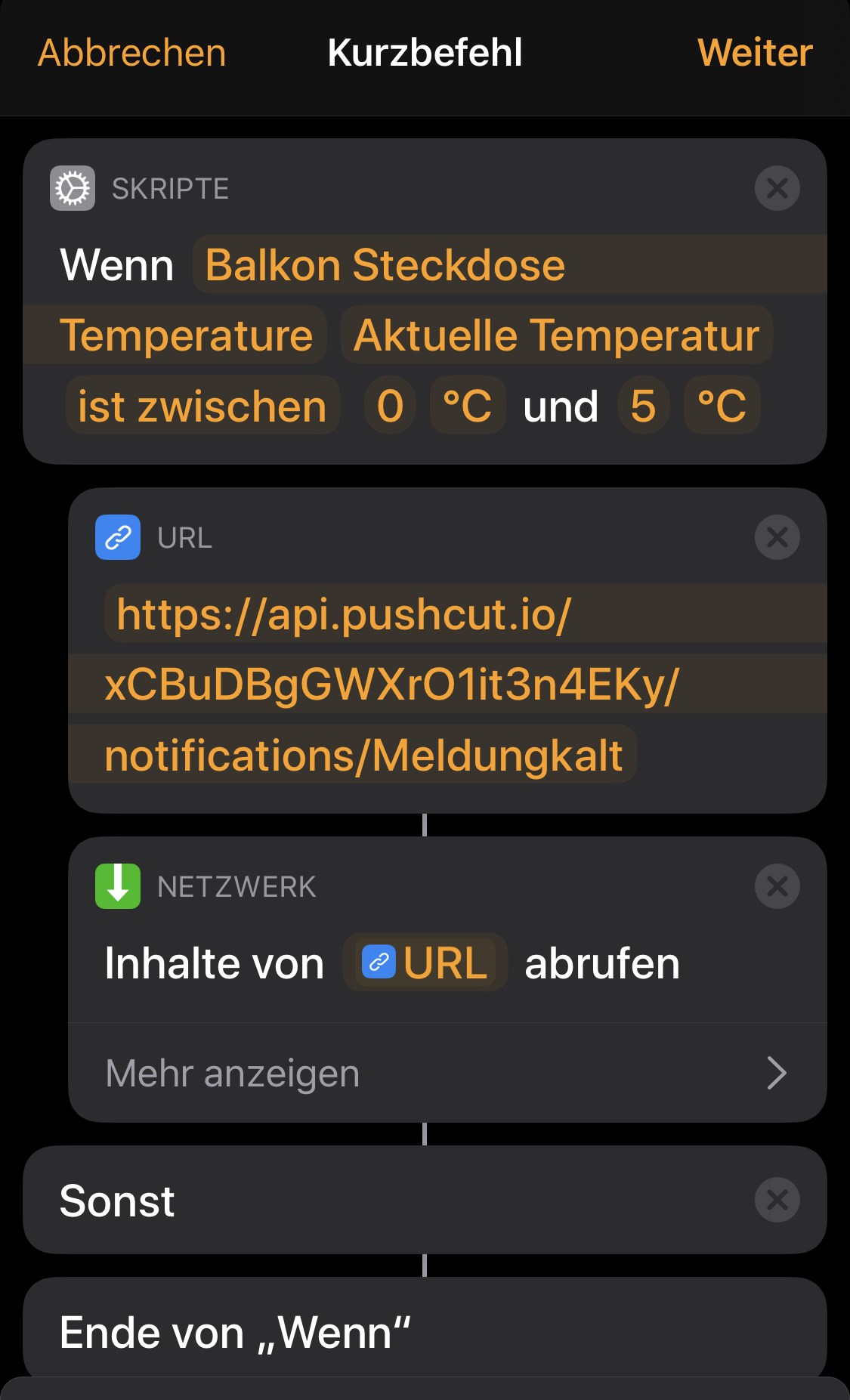The height and width of the screenshot is (1400, 850).
Task: Remove the Netzwerk action
Action: pos(777,886)
